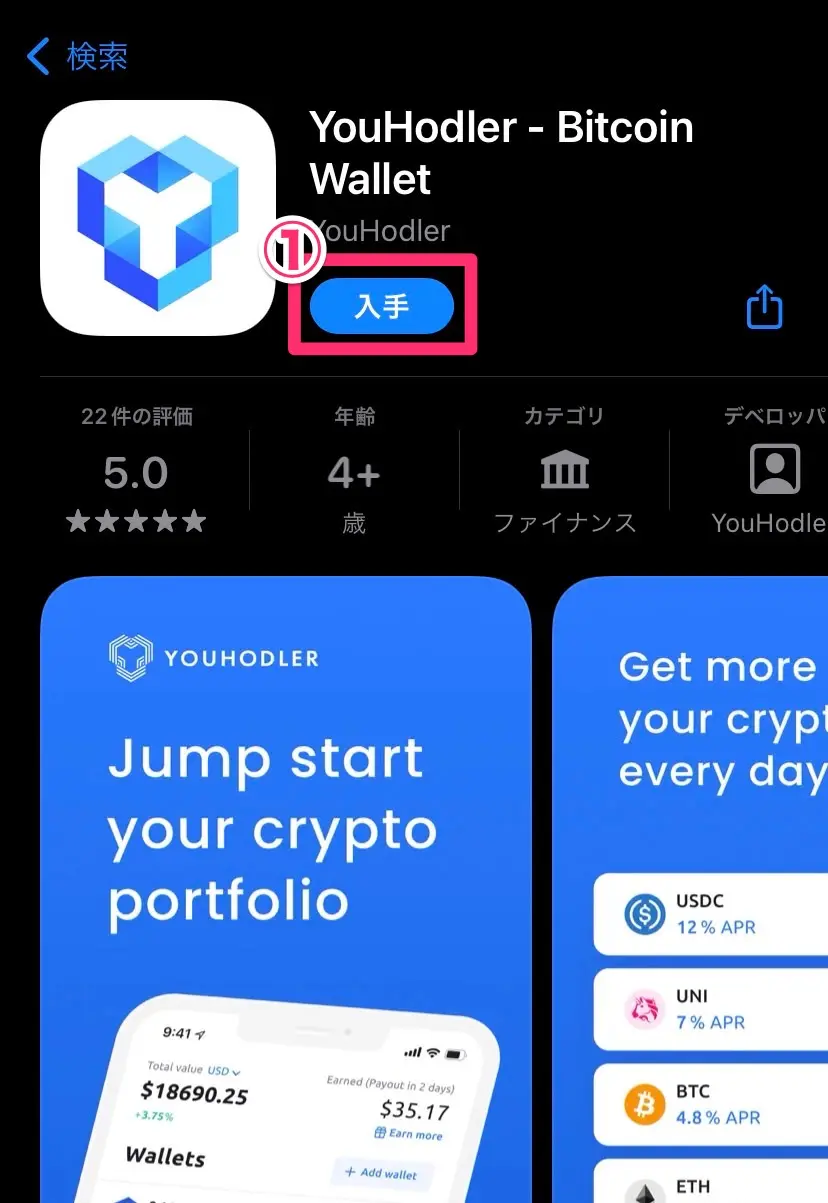Open the 22件の評価 ratings section
This screenshot has height=1203, width=828.
pos(136,470)
